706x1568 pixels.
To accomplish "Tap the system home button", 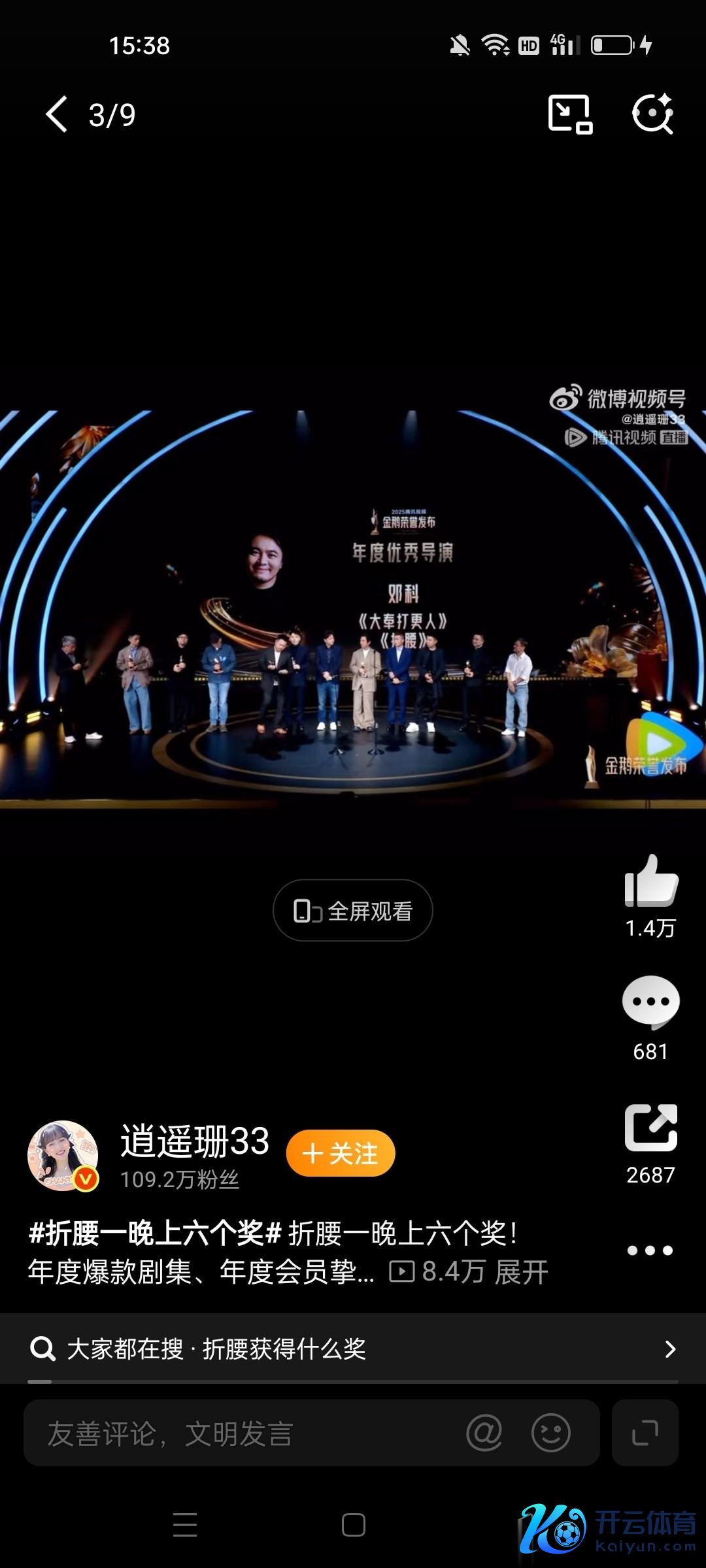I will [x=353, y=1525].
